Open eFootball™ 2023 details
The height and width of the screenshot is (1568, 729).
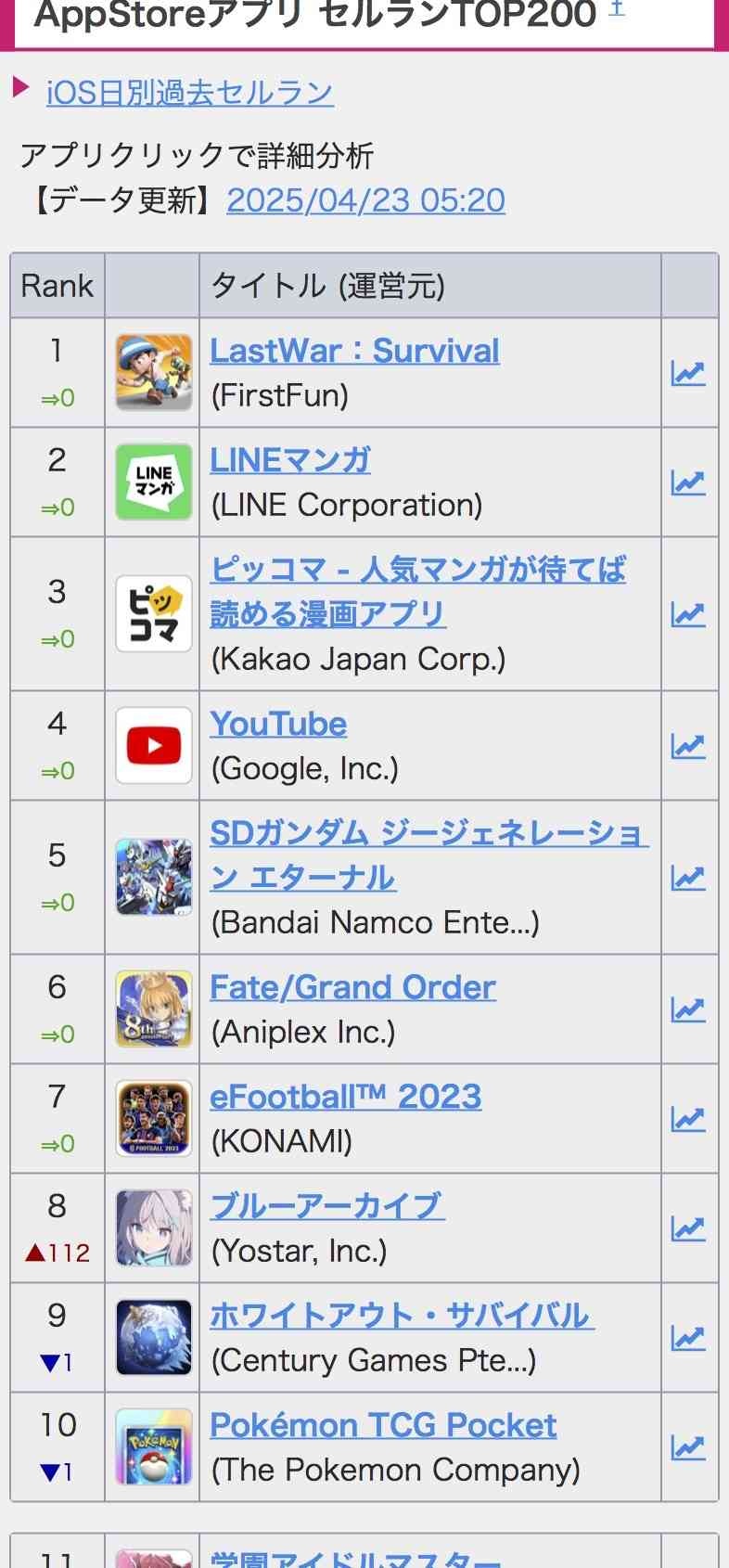pyautogui.click(x=345, y=1097)
